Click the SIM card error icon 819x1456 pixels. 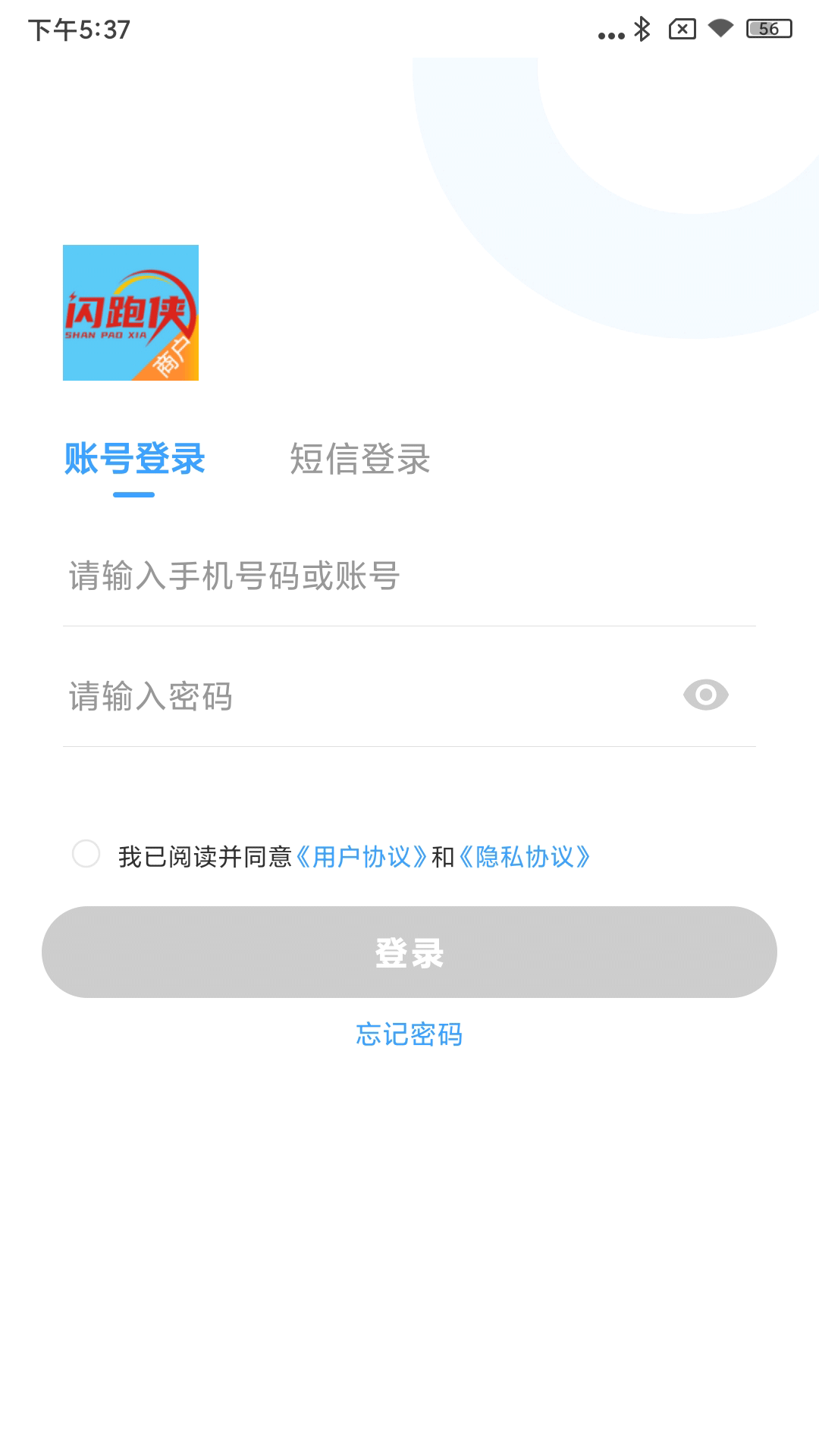click(x=681, y=30)
